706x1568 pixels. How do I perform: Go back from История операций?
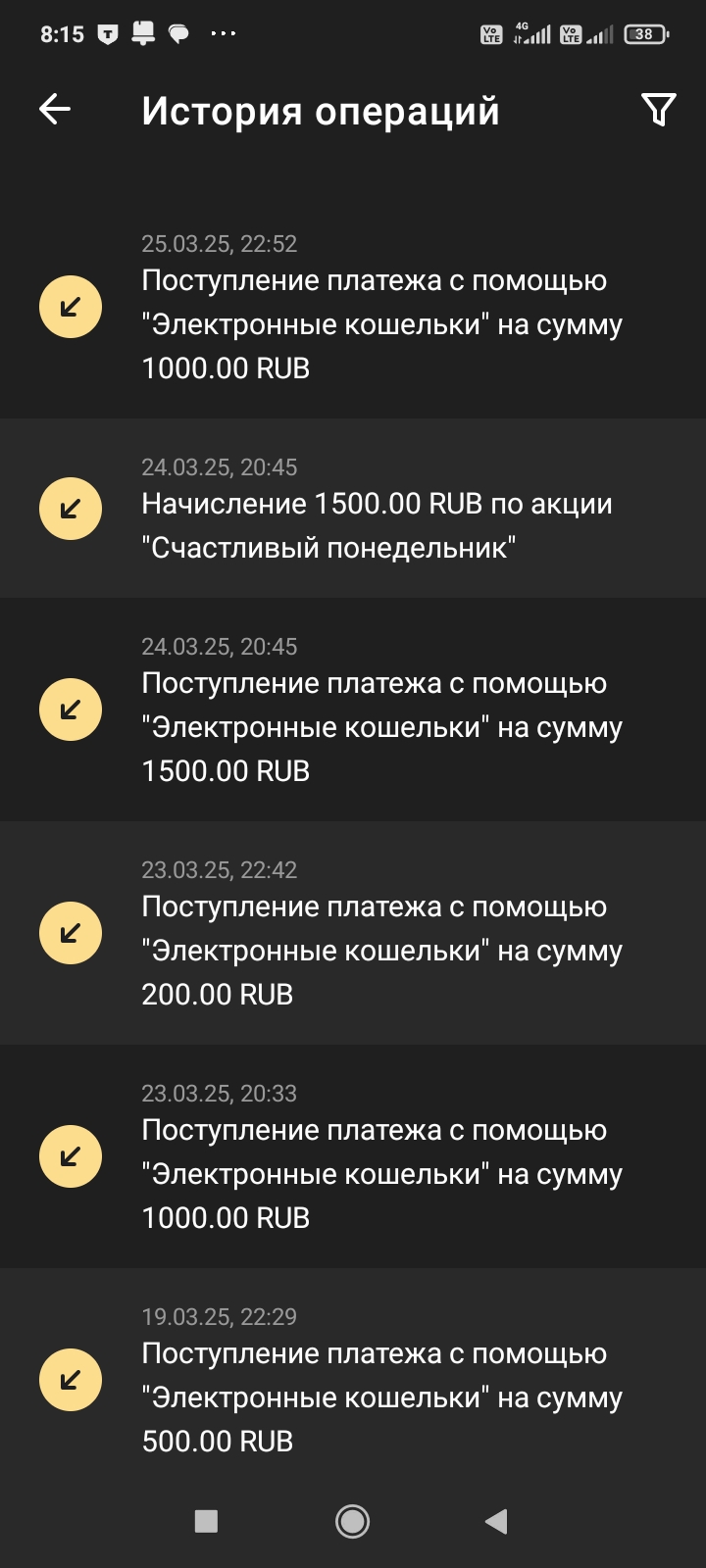coord(55,110)
